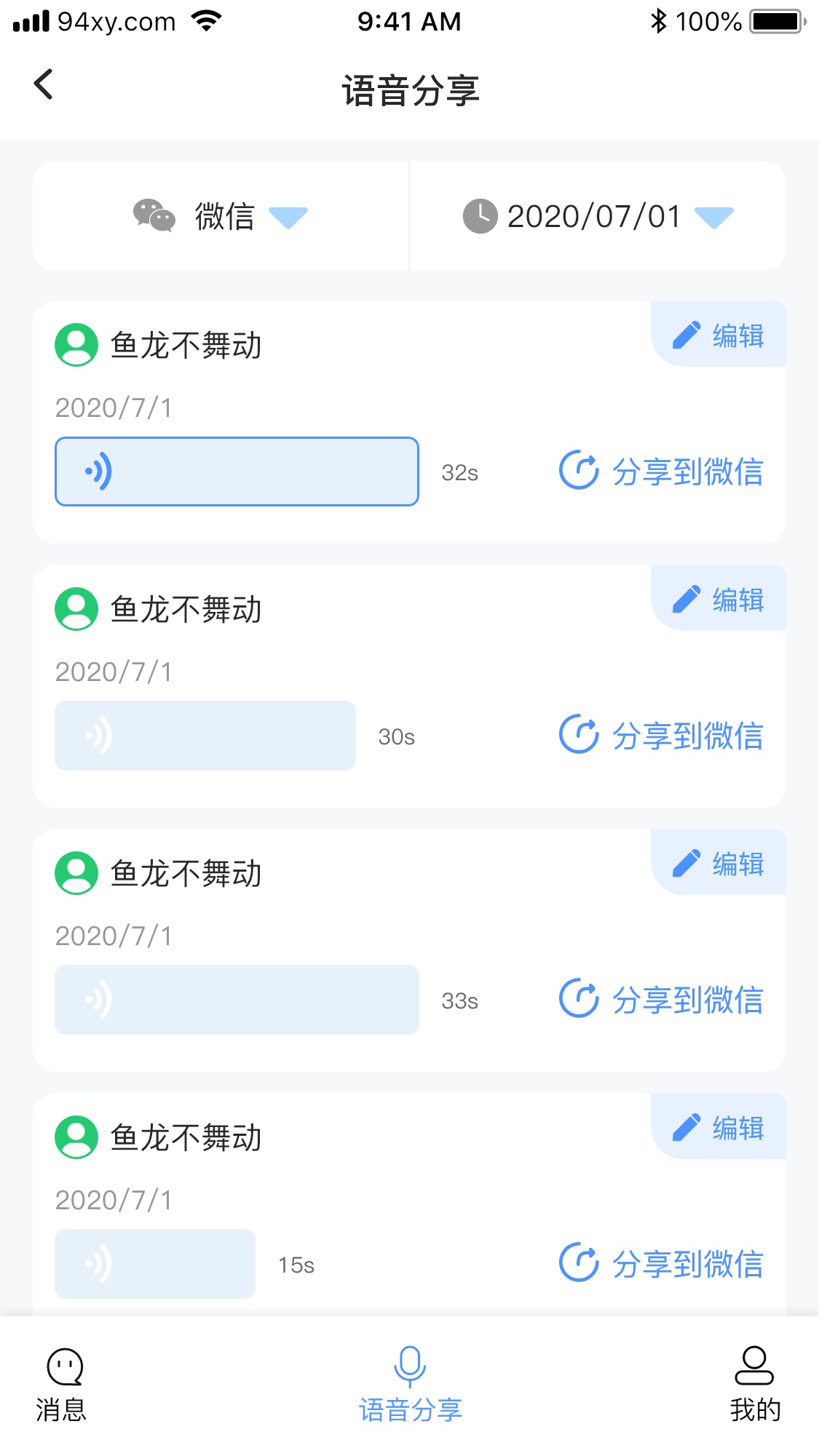Open the 2020/07/01 date picker
The width and height of the screenshot is (819, 1456).
(598, 216)
